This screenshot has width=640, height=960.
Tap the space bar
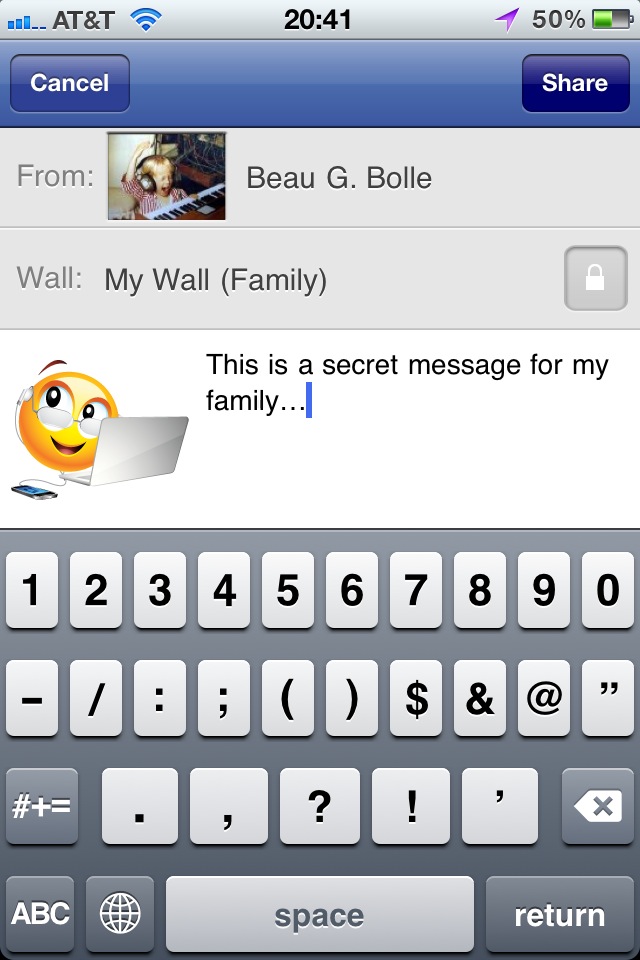pos(319,913)
